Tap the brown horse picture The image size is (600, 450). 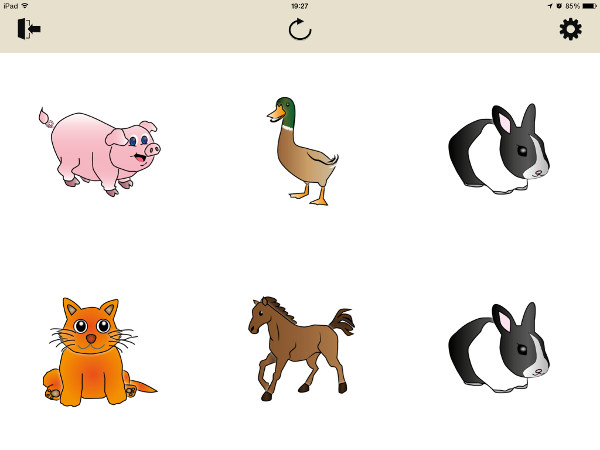click(x=300, y=347)
